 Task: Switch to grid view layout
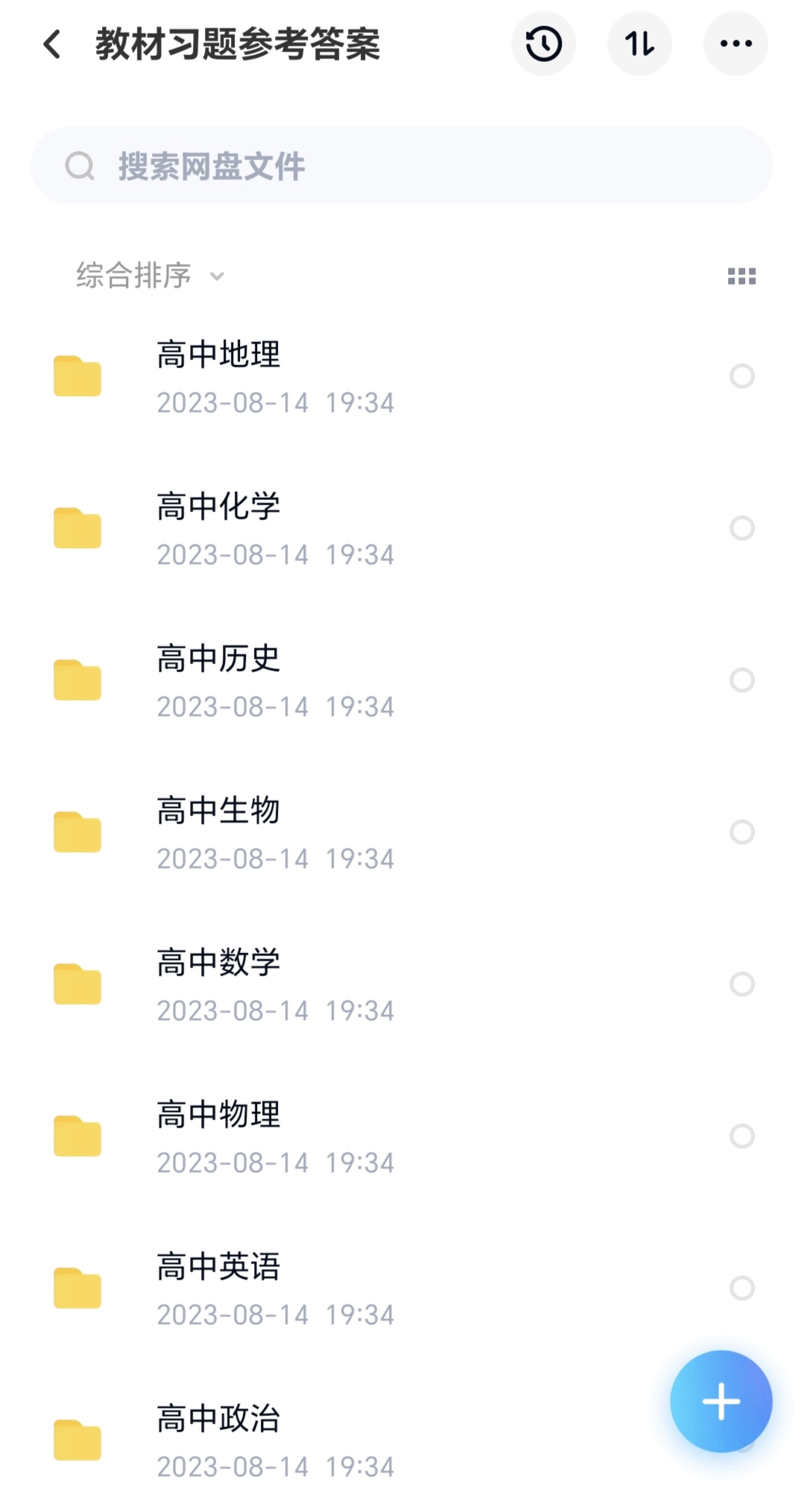(741, 276)
